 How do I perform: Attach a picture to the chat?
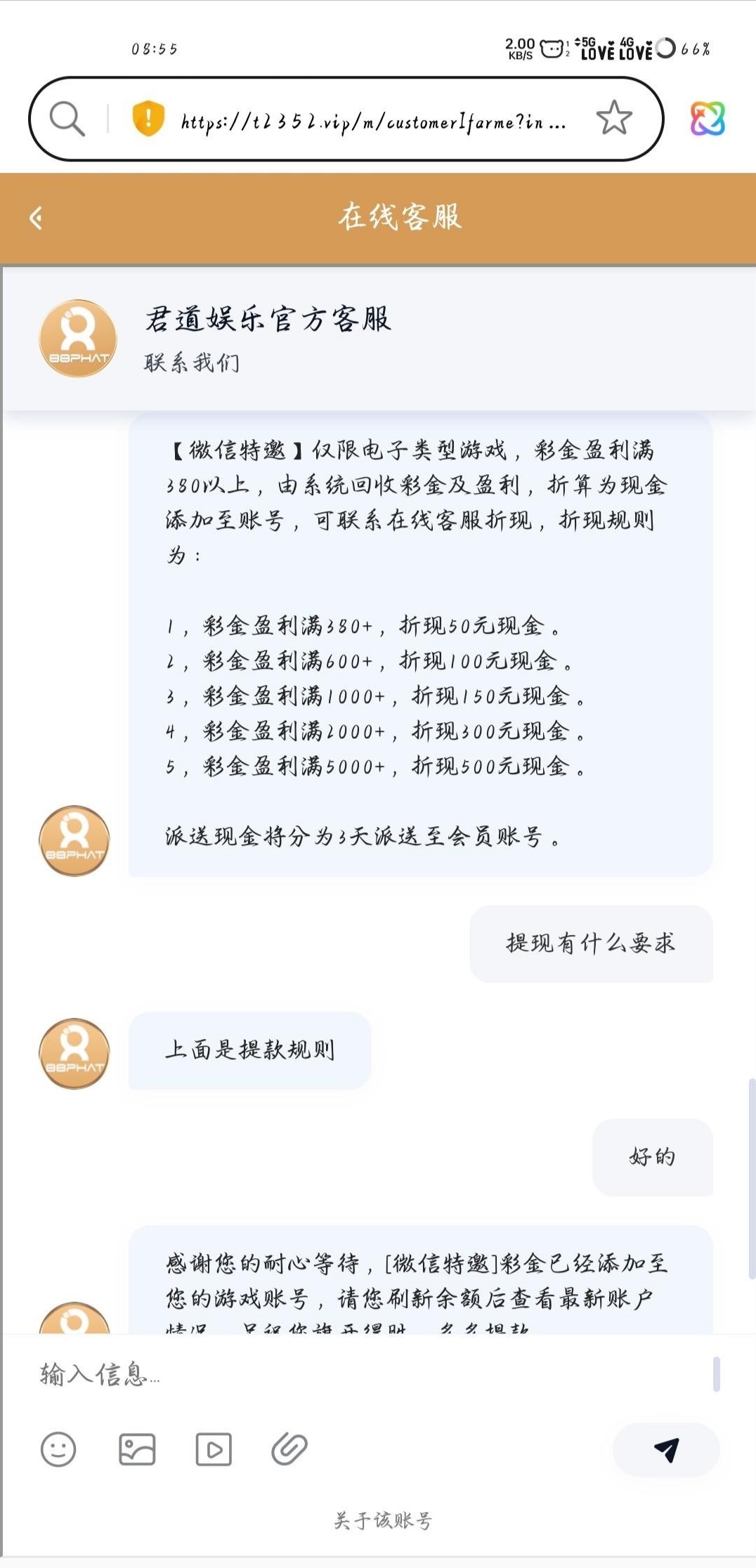click(137, 1449)
